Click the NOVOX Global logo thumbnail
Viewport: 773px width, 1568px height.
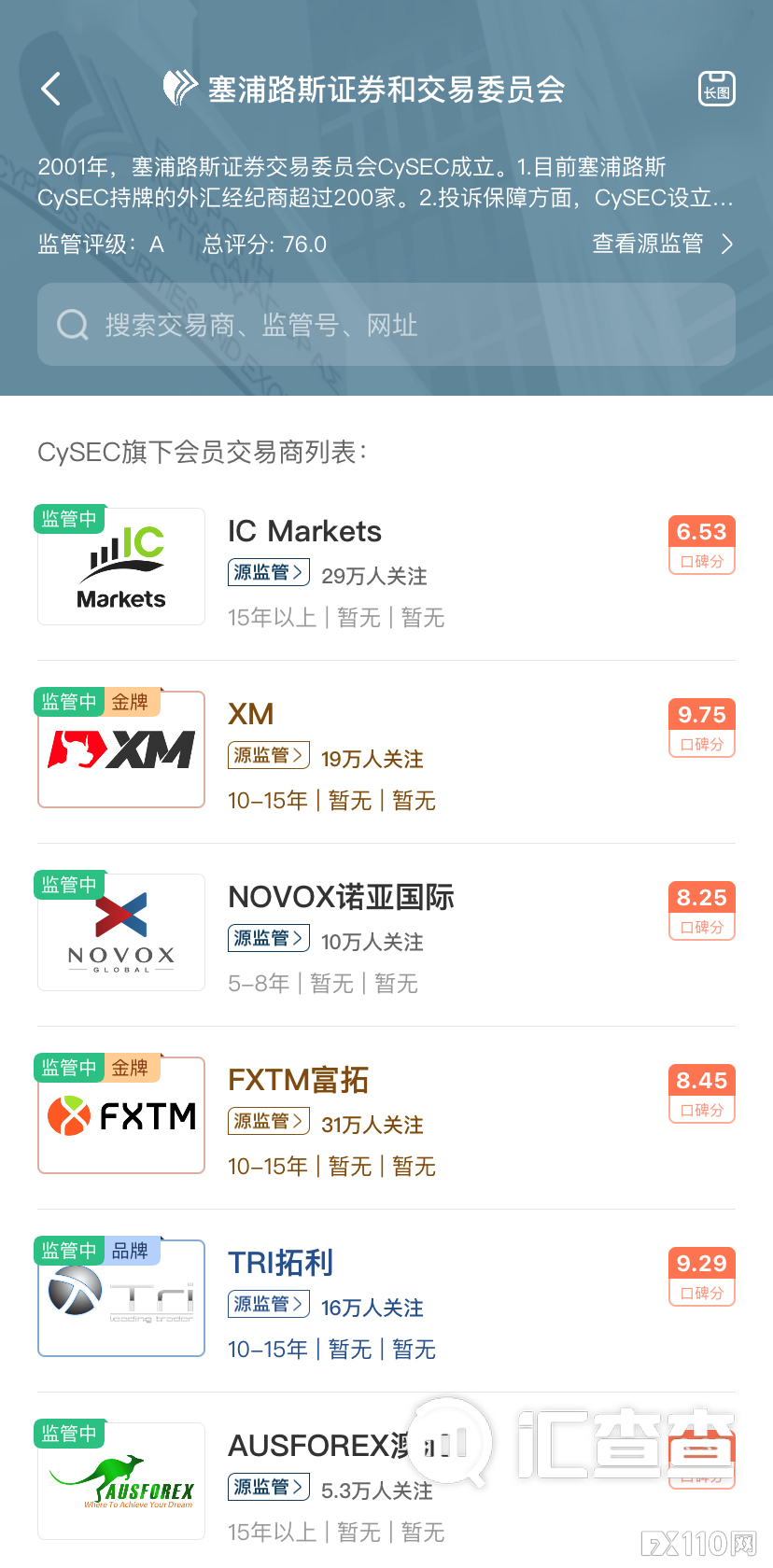pos(120,931)
